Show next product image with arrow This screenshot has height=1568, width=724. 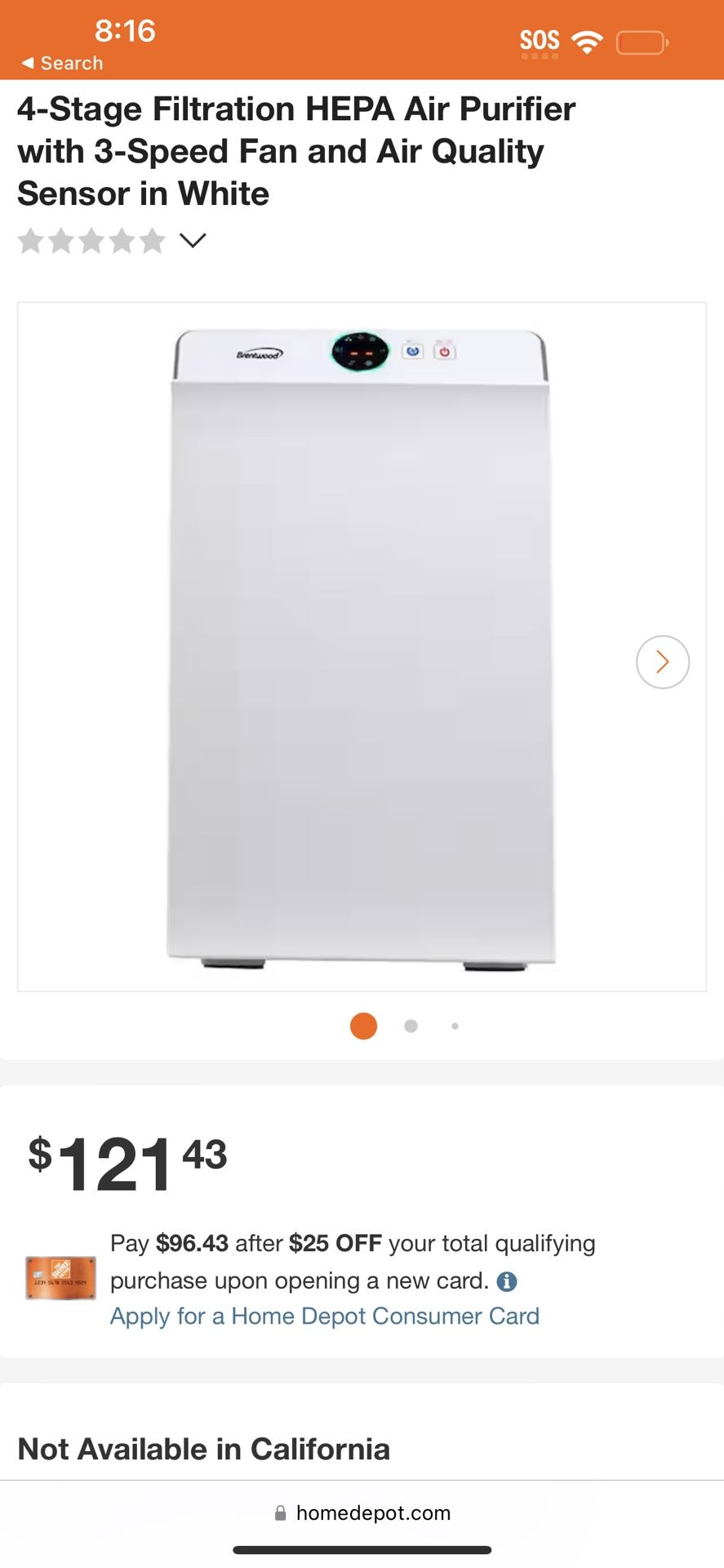(662, 661)
